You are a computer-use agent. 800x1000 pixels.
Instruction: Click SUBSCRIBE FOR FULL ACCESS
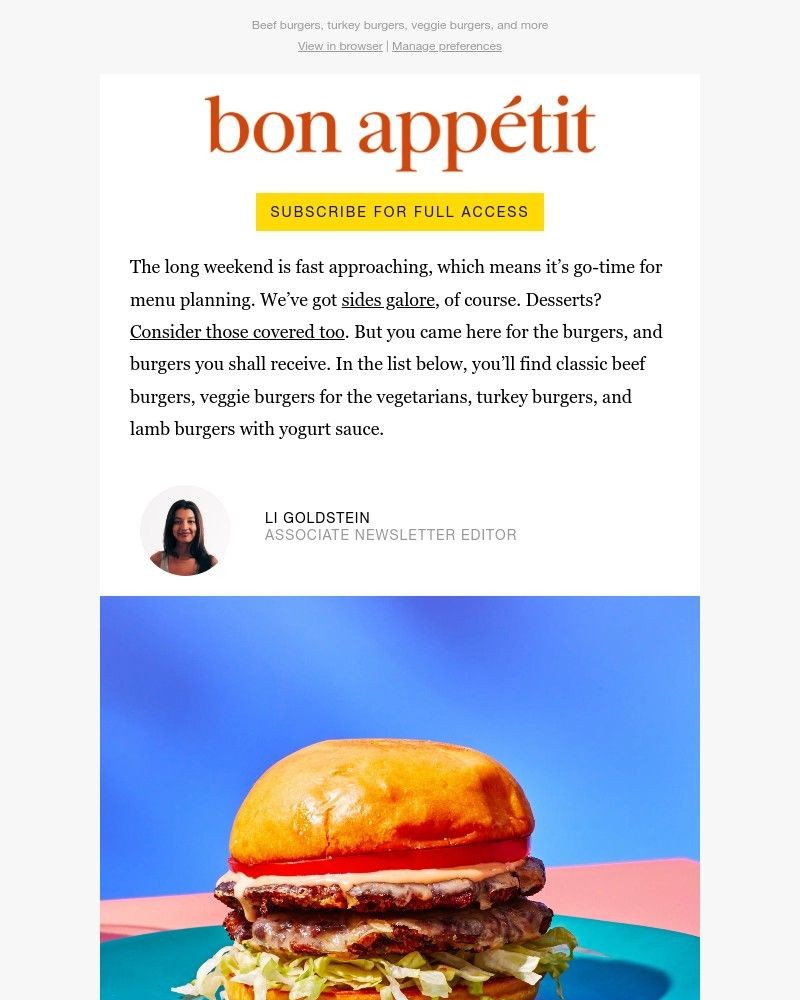click(400, 212)
